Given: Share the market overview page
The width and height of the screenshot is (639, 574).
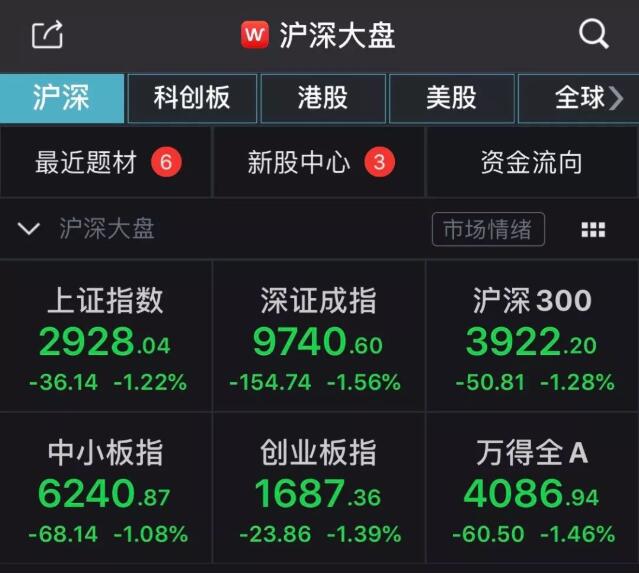Looking at the screenshot, I should click(47, 35).
